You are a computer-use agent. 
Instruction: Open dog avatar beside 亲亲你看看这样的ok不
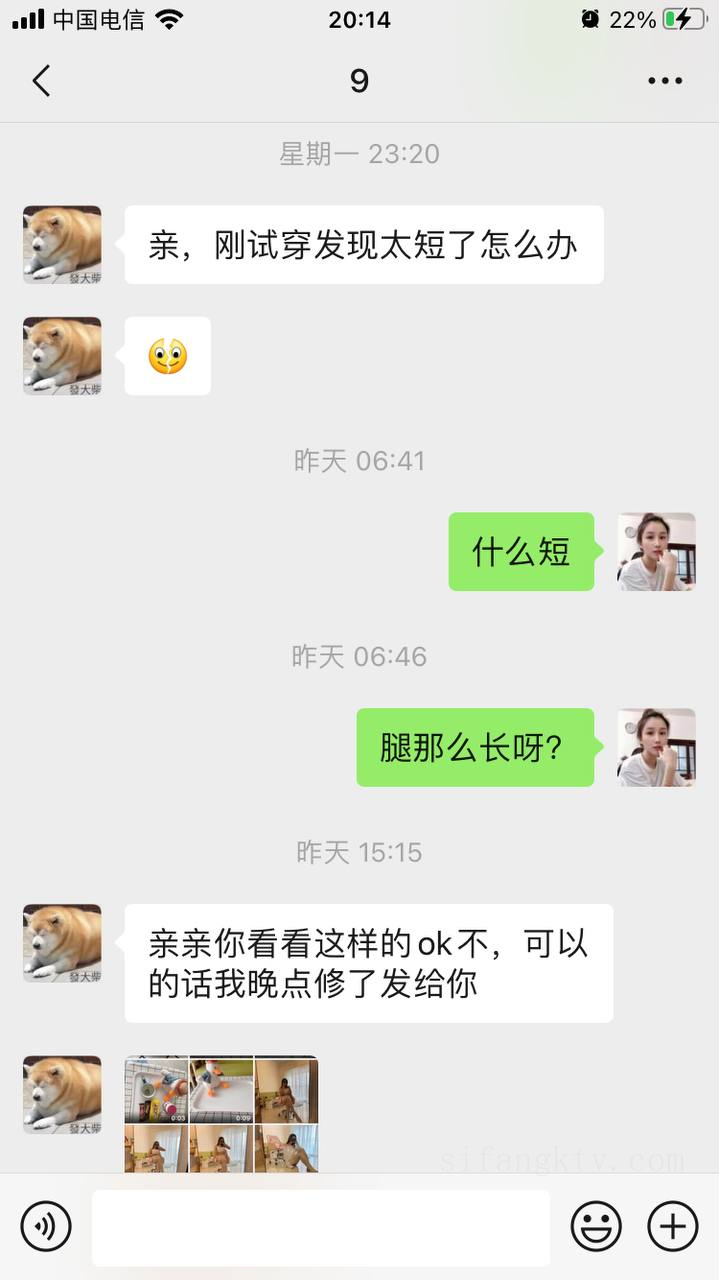tap(62, 943)
